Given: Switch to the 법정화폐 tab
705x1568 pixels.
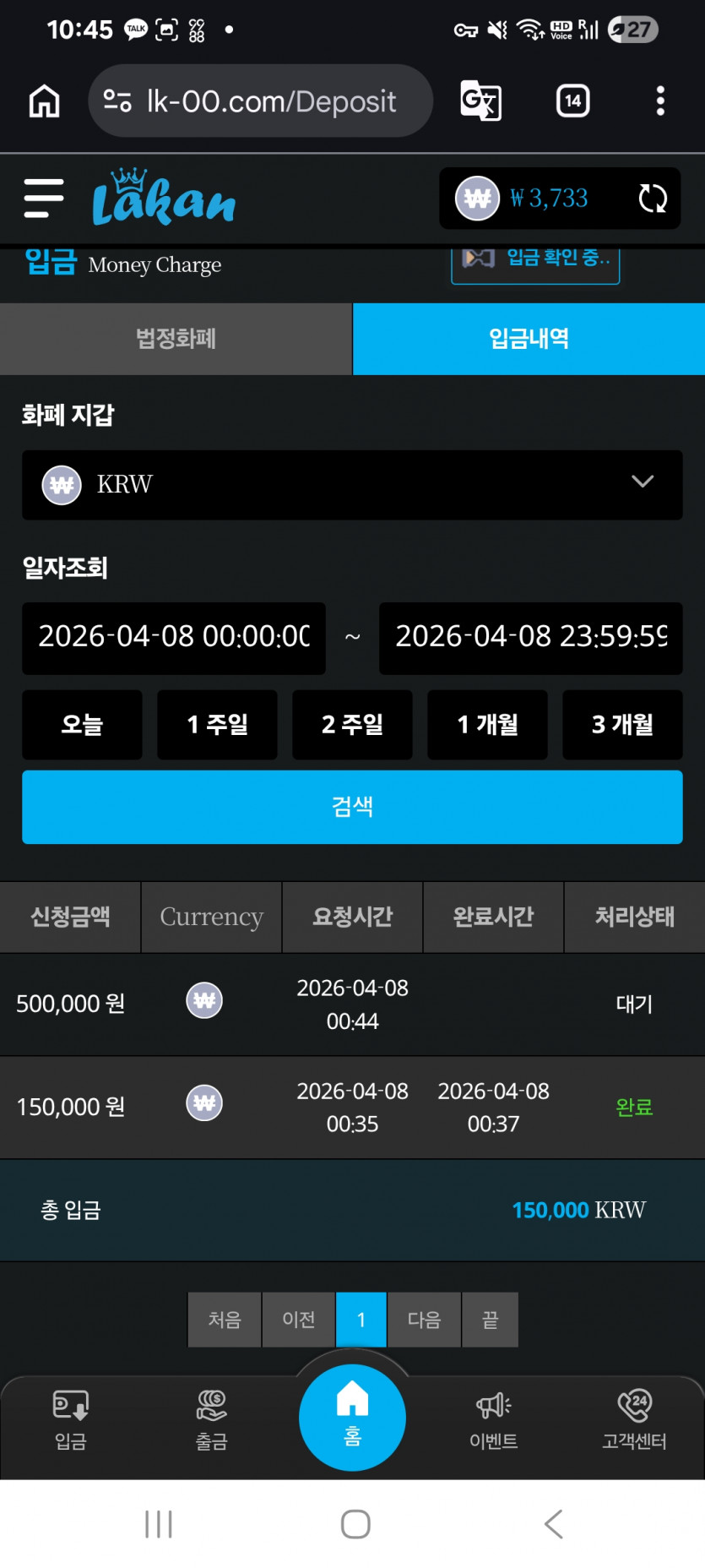Looking at the screenshot, I should point(176,339).
